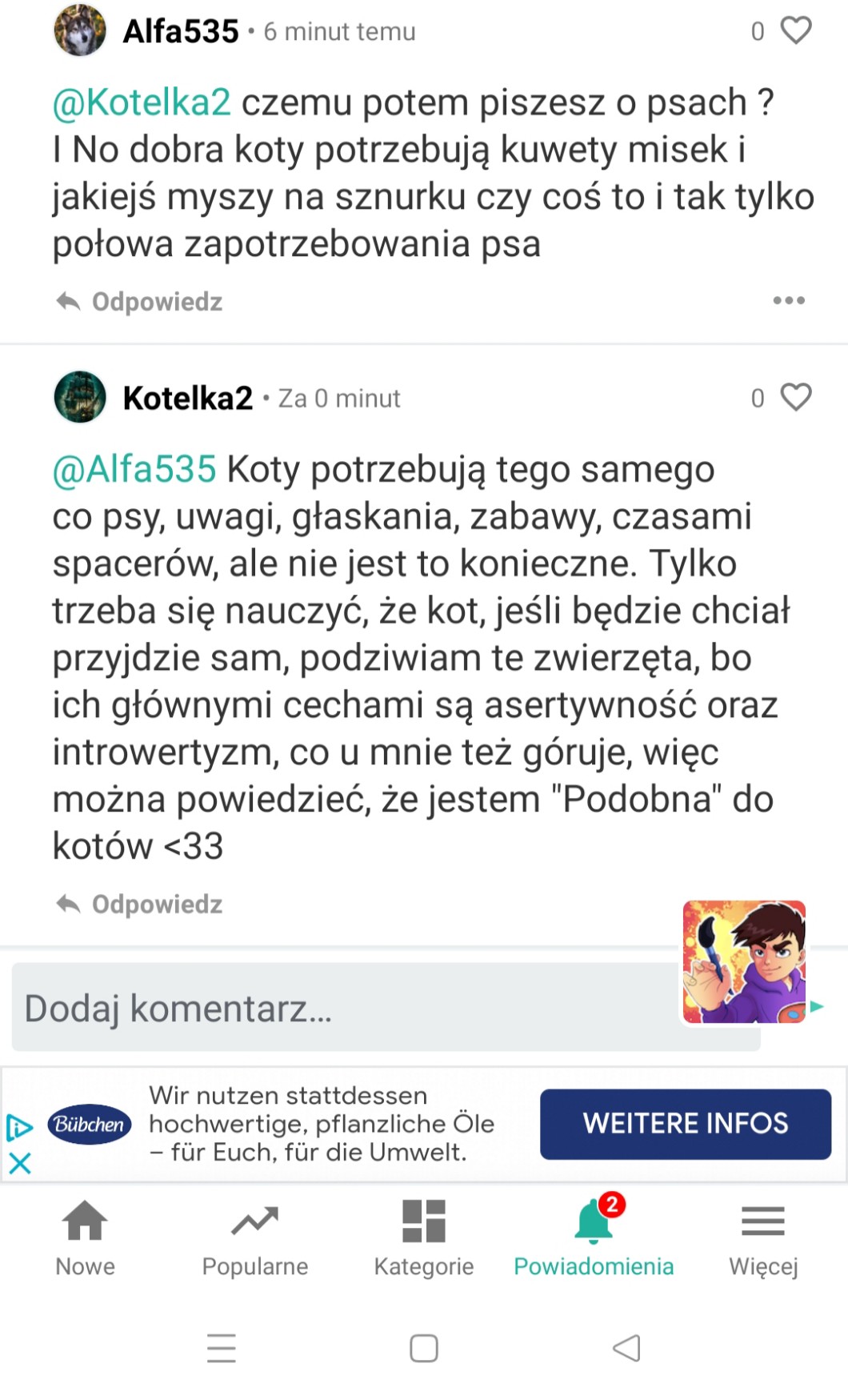Open overflow menu on Alfa535's comment

point(789,301)
